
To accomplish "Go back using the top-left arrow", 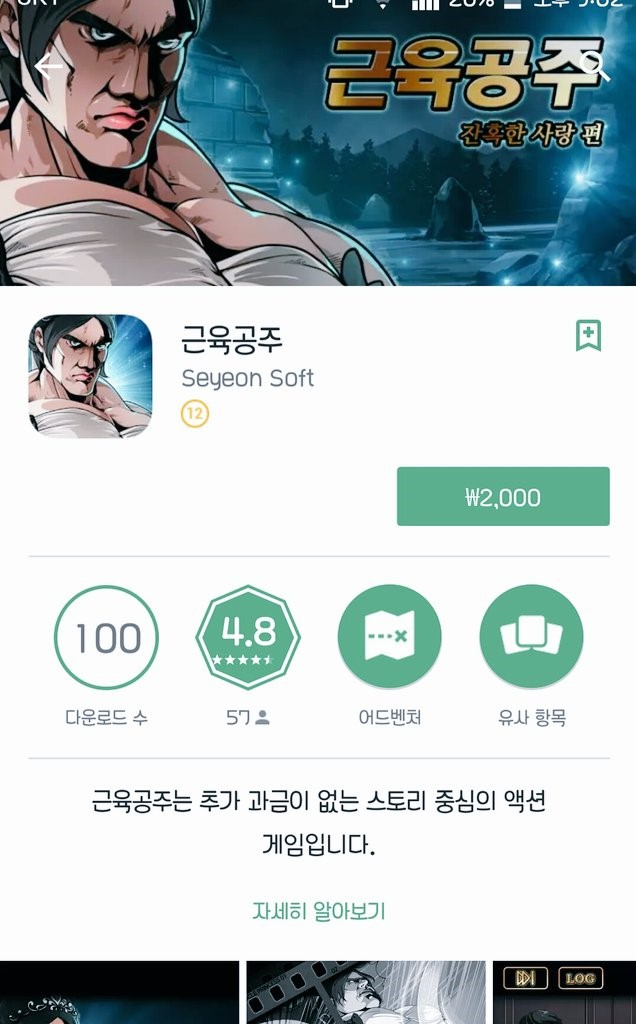I will [x=47, y=67].
